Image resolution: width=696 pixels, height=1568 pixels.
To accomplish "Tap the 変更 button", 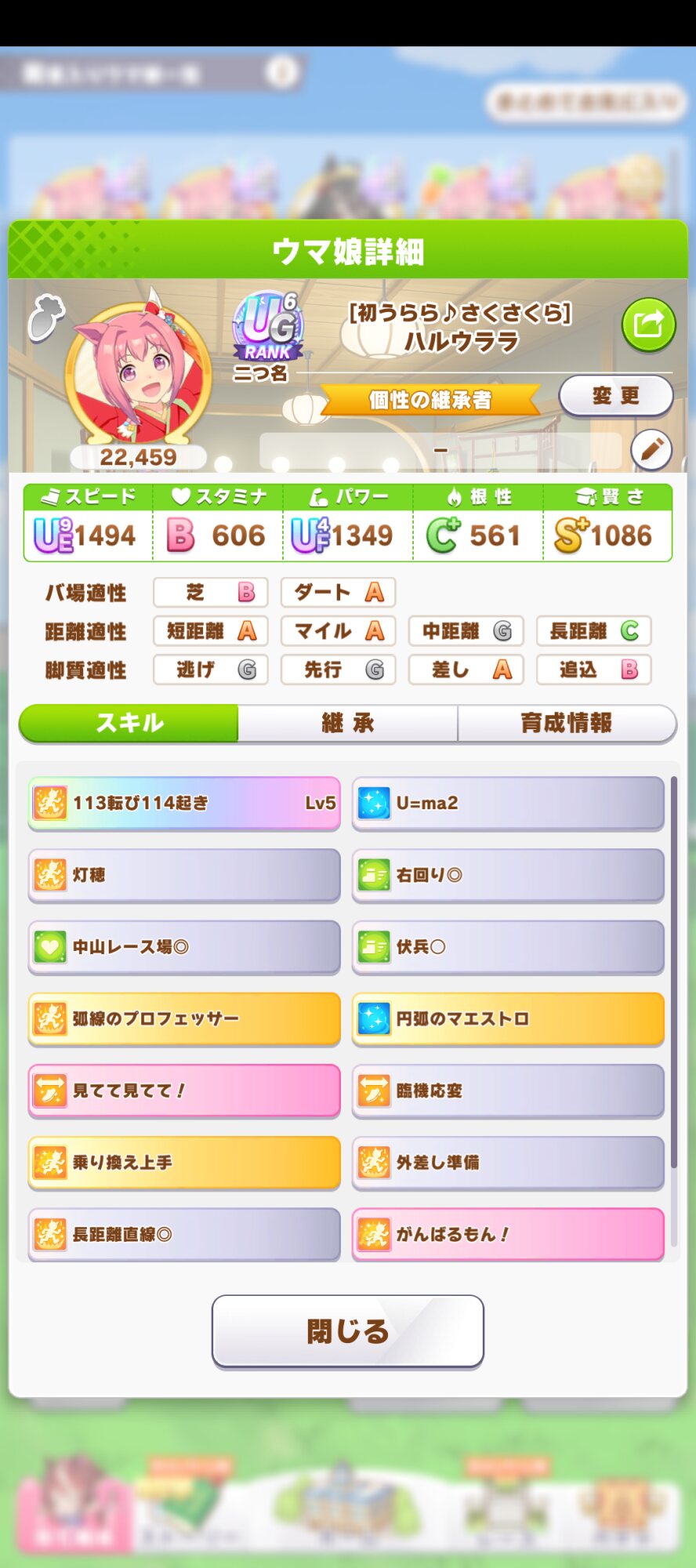I will [x=616, y=396].
